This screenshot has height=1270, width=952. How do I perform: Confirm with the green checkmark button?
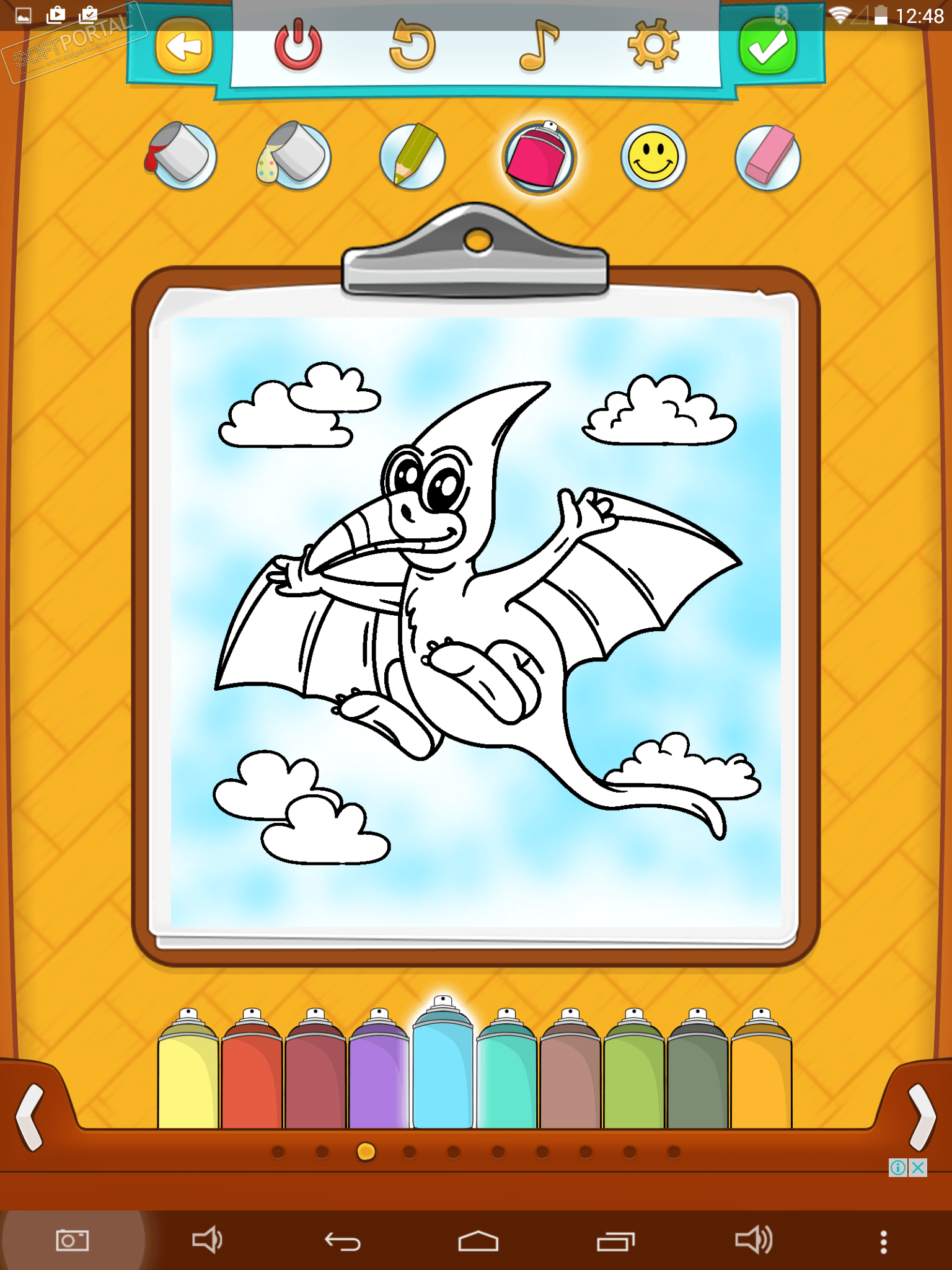[x=767, y=47]
